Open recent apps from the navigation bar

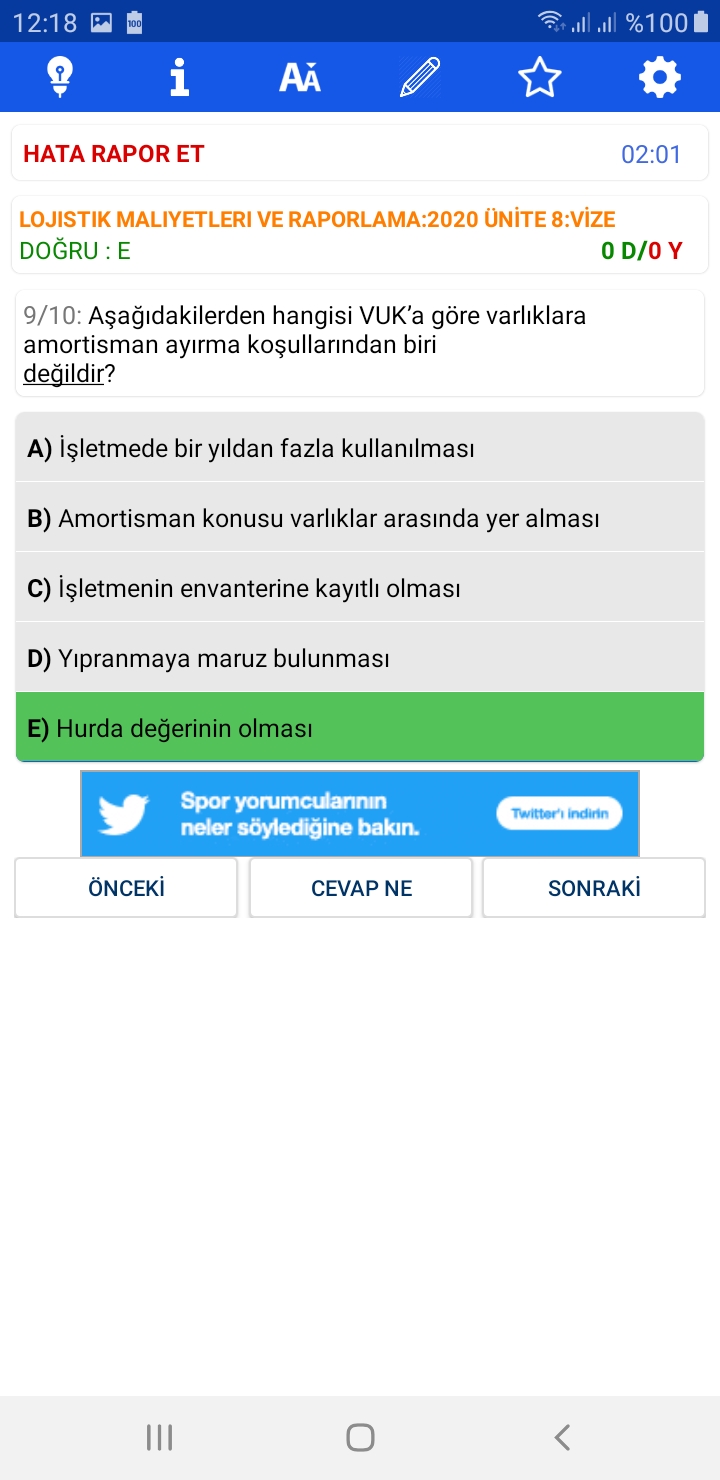[159, 1438]
